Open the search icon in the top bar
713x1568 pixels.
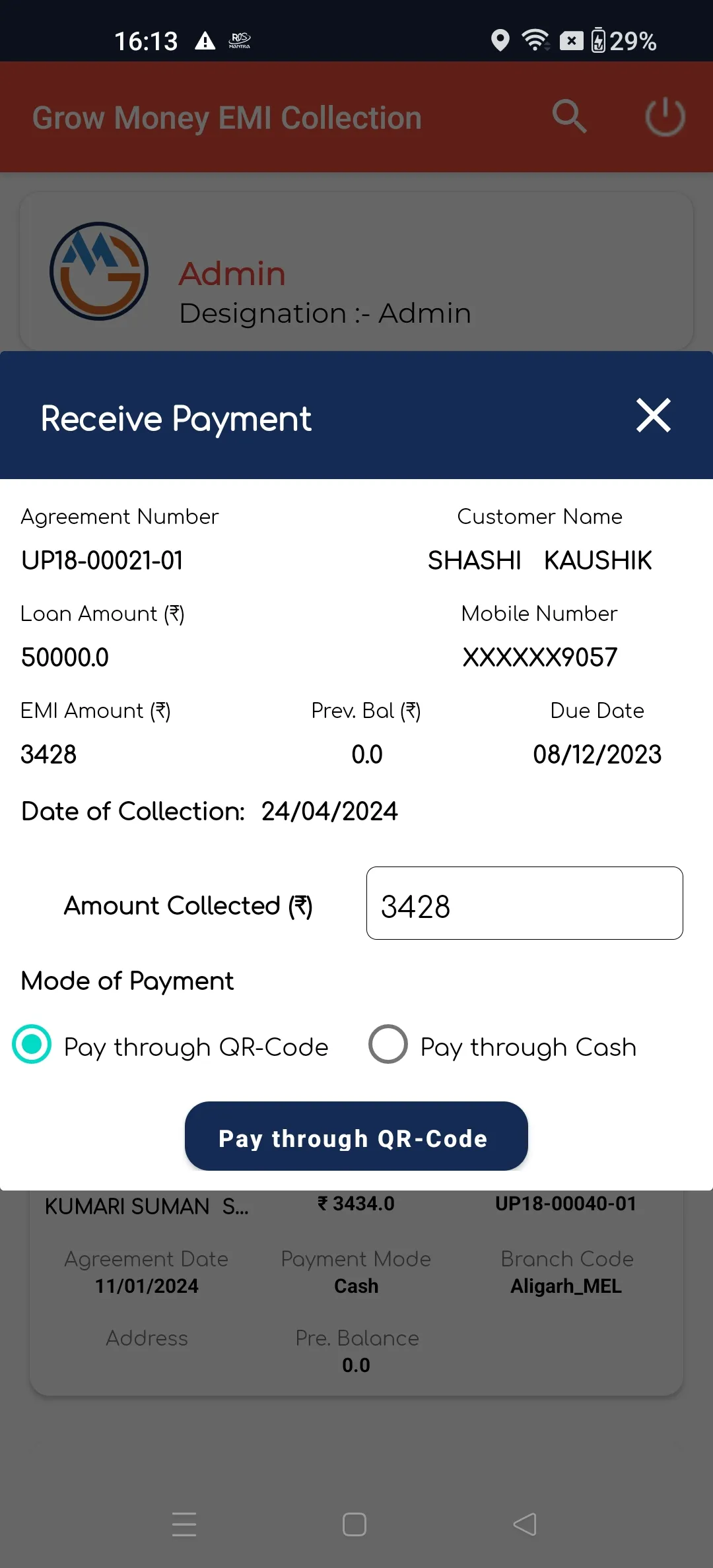click(569, 117)
